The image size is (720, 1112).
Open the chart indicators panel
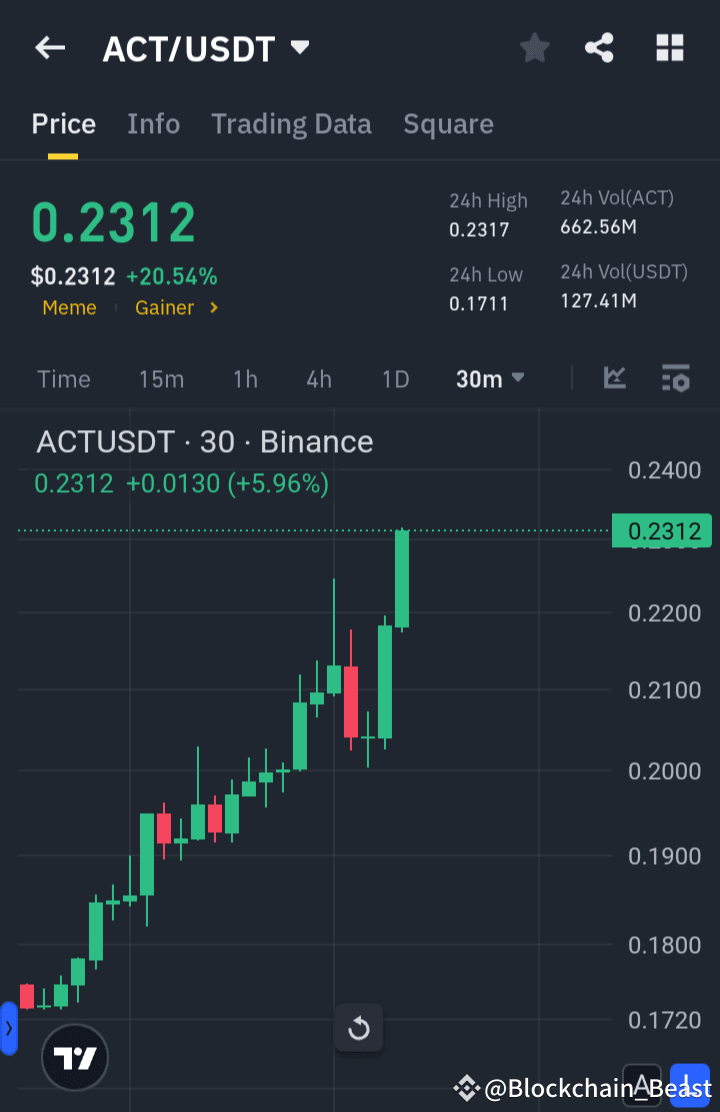[x=614, y=379]
